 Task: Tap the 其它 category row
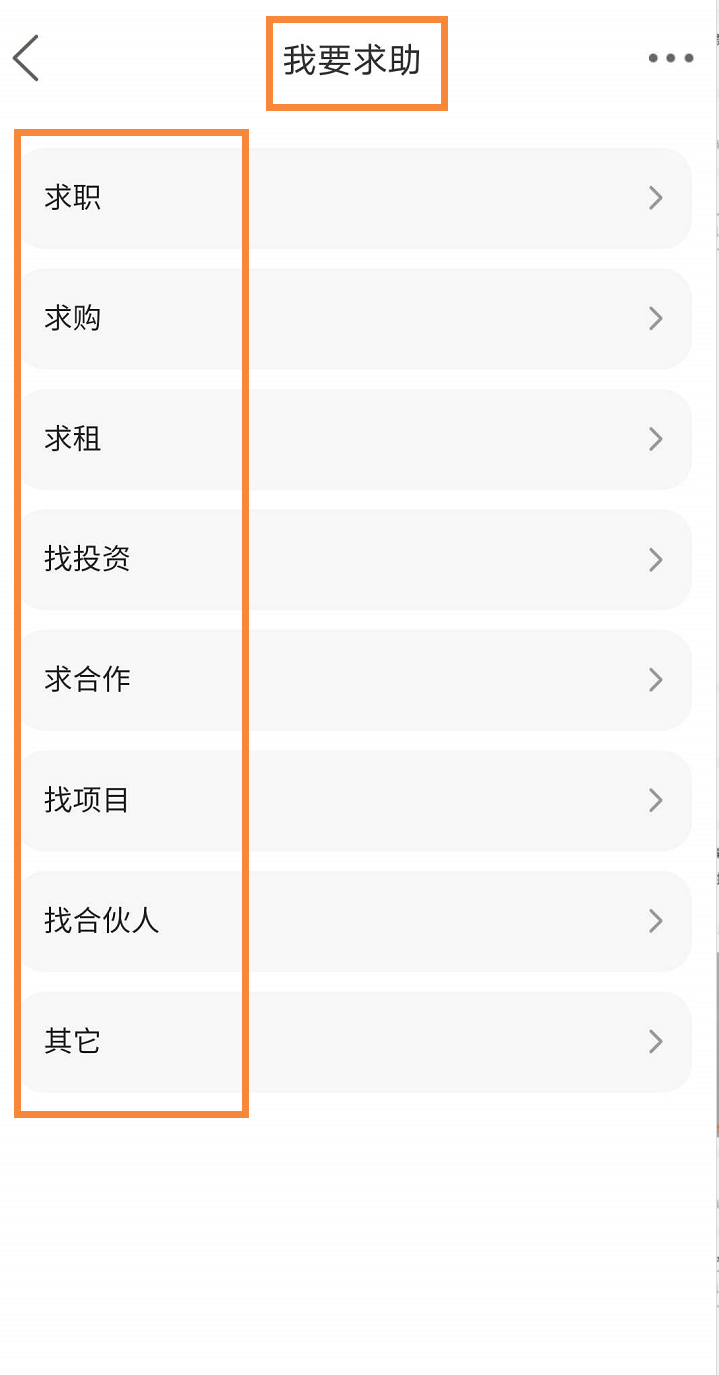pyautogui.click(x=356, y=1042)
